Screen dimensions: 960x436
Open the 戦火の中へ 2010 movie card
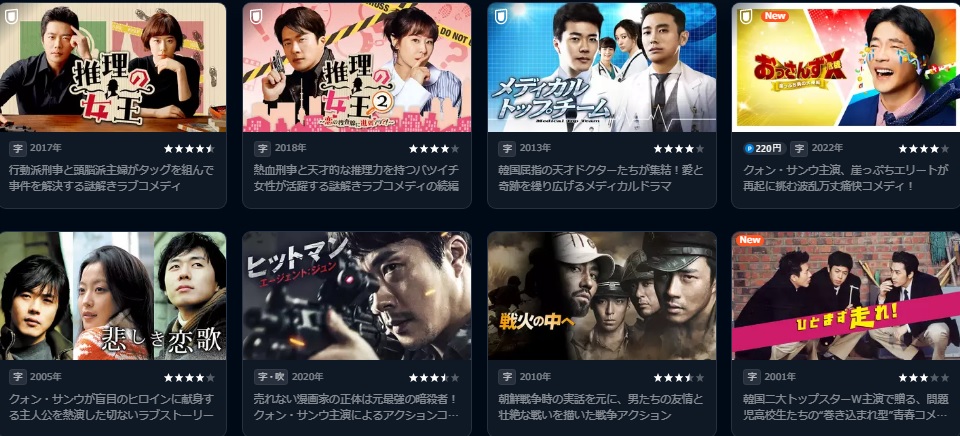pyautogui.click(x=601, y=296)
